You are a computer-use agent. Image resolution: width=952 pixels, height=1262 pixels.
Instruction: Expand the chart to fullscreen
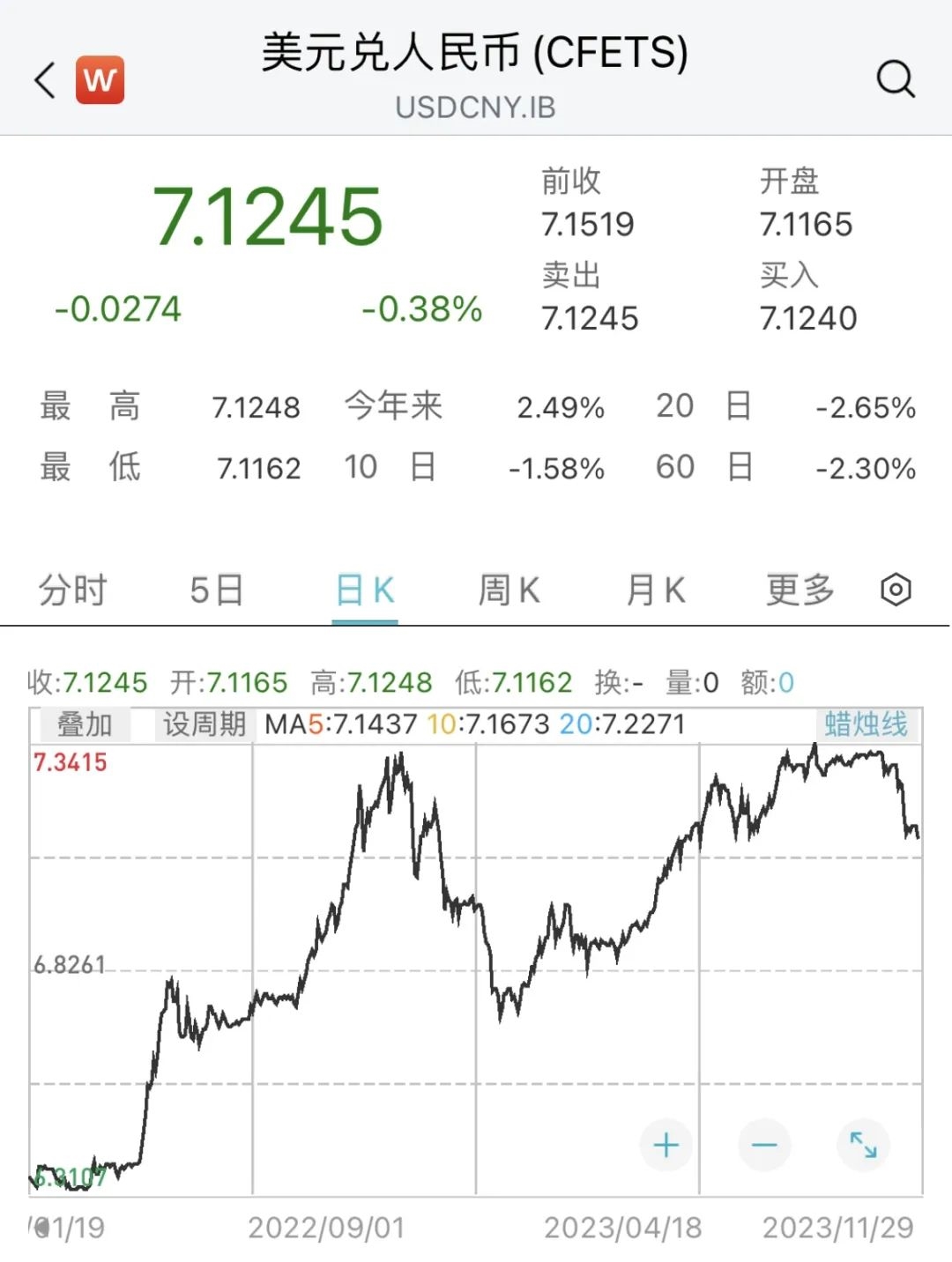(x=862, y=1145)
